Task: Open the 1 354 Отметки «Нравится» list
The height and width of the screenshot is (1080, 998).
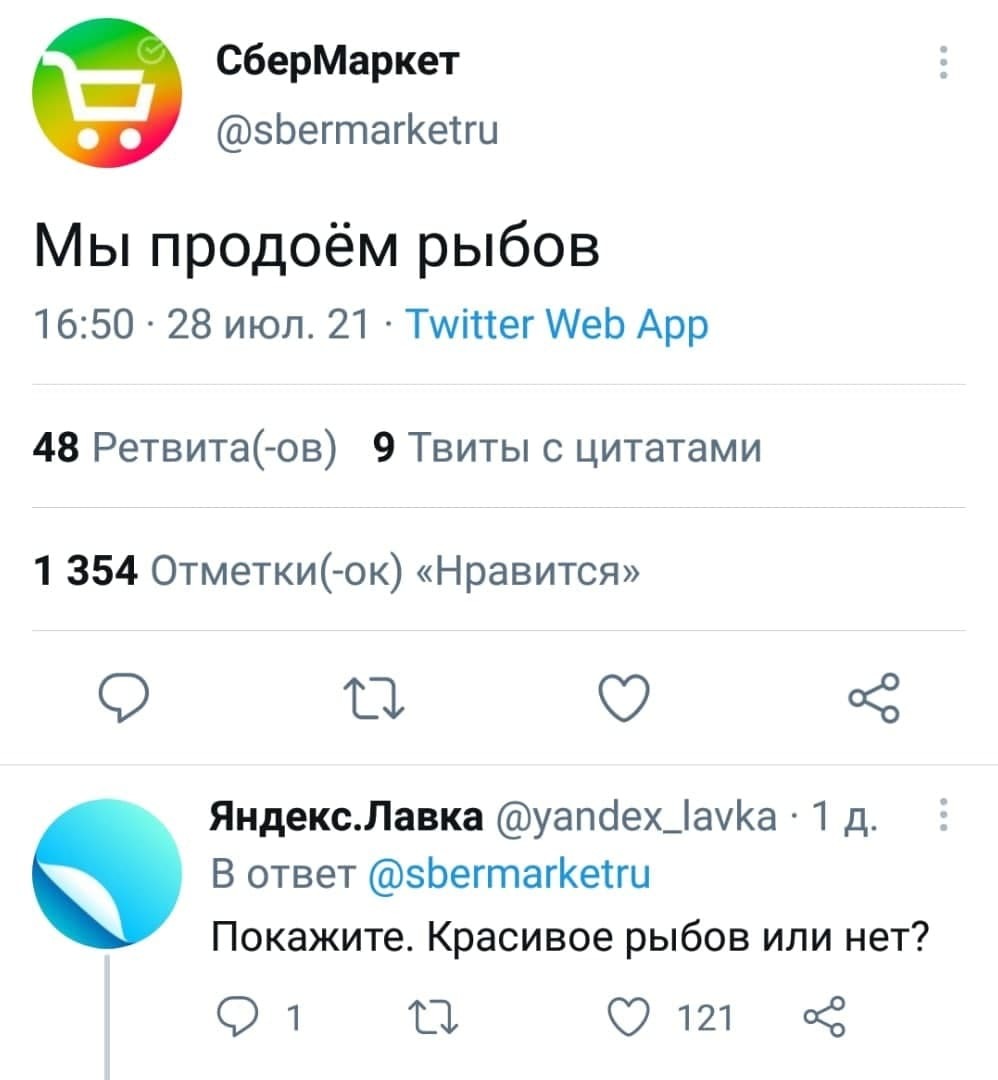Action: 336,570
